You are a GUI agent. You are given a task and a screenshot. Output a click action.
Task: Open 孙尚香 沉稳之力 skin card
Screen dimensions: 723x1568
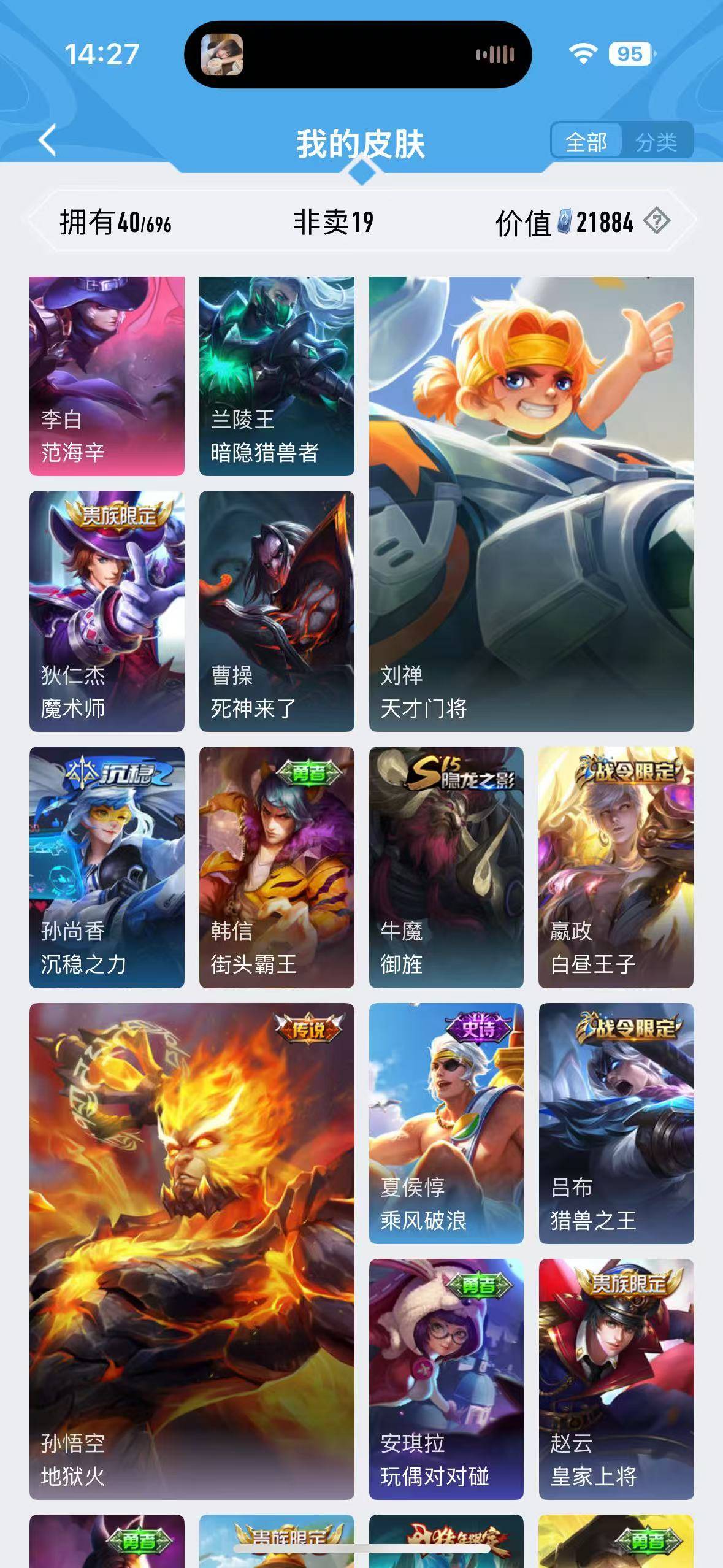click(x=107, y=867)
